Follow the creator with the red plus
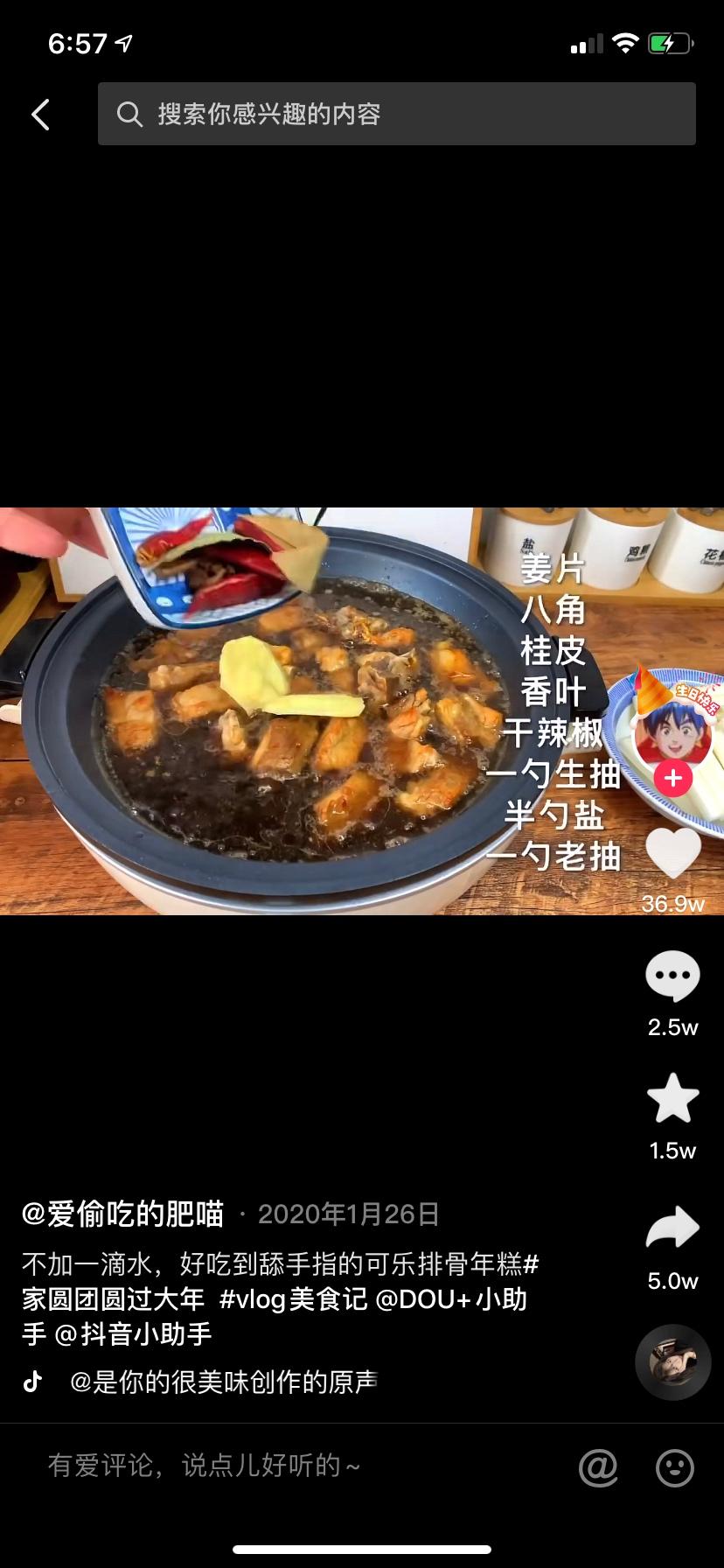 pyautogui.click(x=672, y=778)
